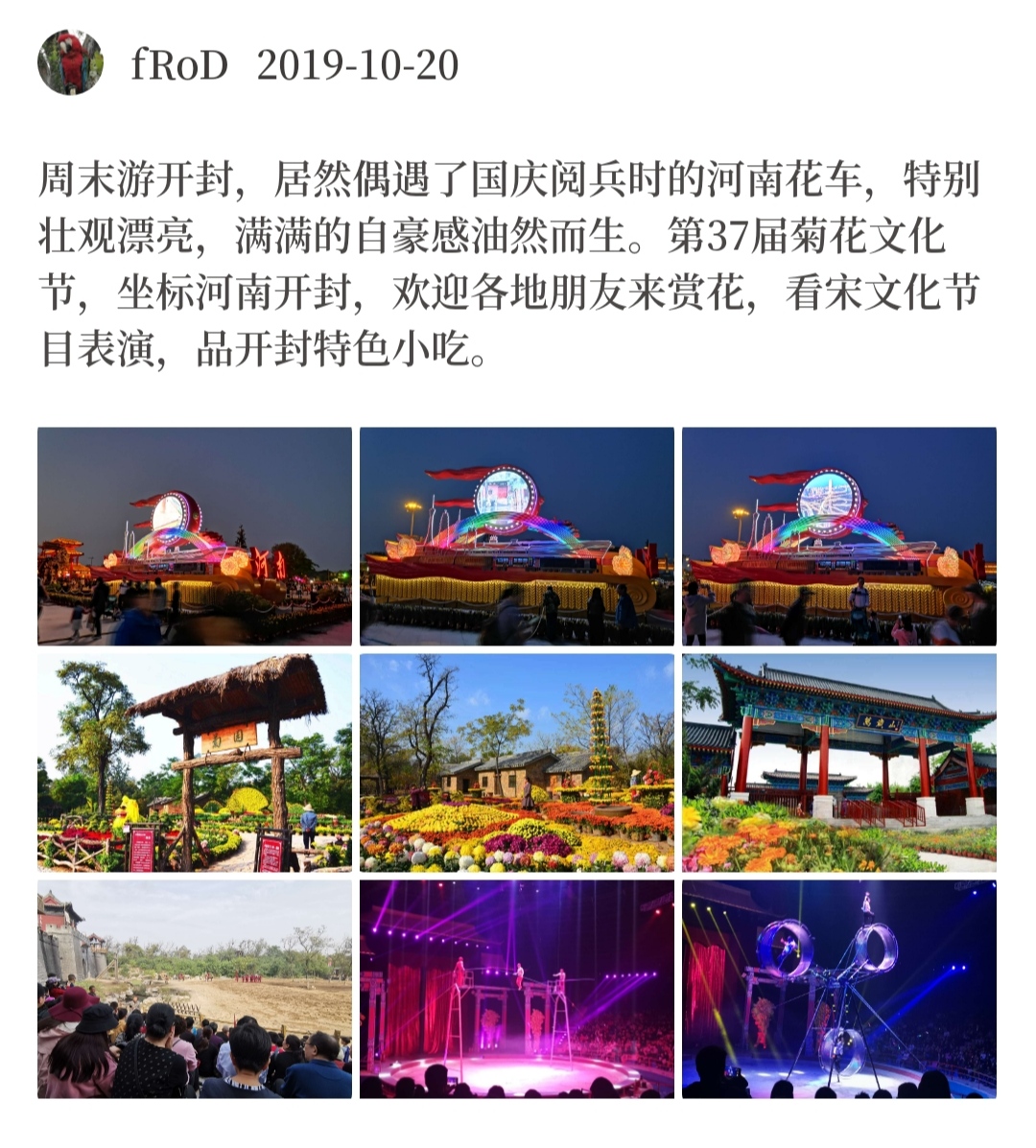Open the crowd watching outdoor field show photo
The image size is (1036, 1148).
coord(195,989)
